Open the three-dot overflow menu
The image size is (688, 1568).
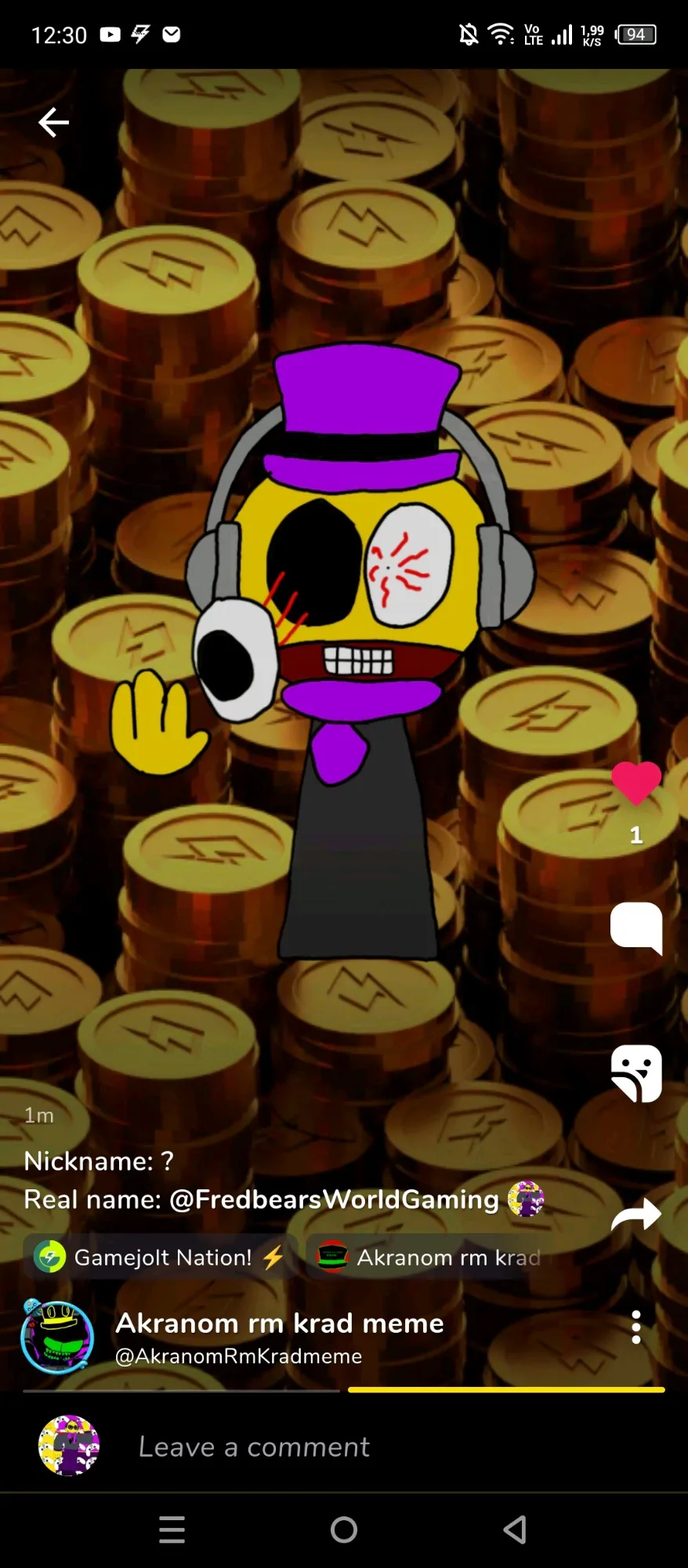[635, 1327]
